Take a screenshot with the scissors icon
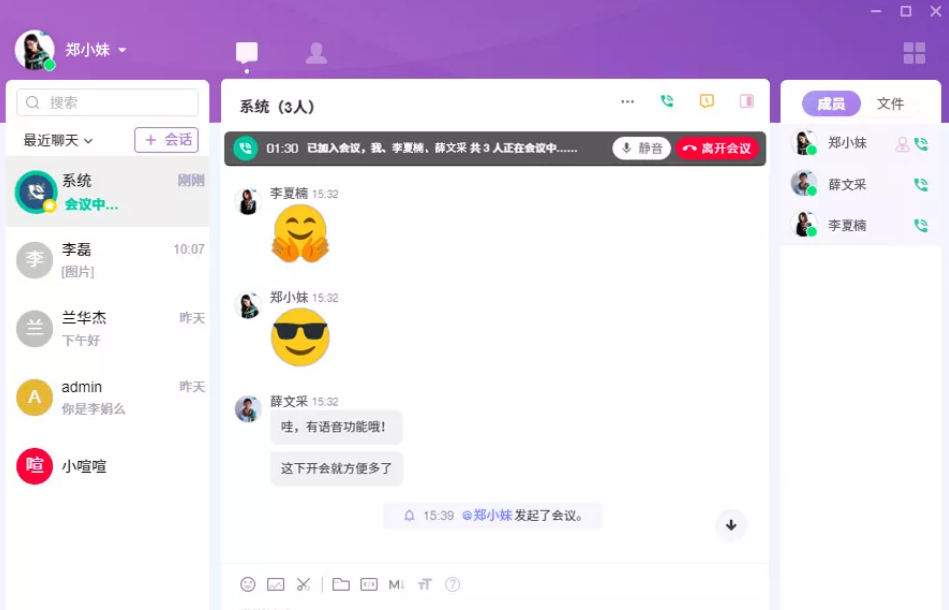 [304, 584]
